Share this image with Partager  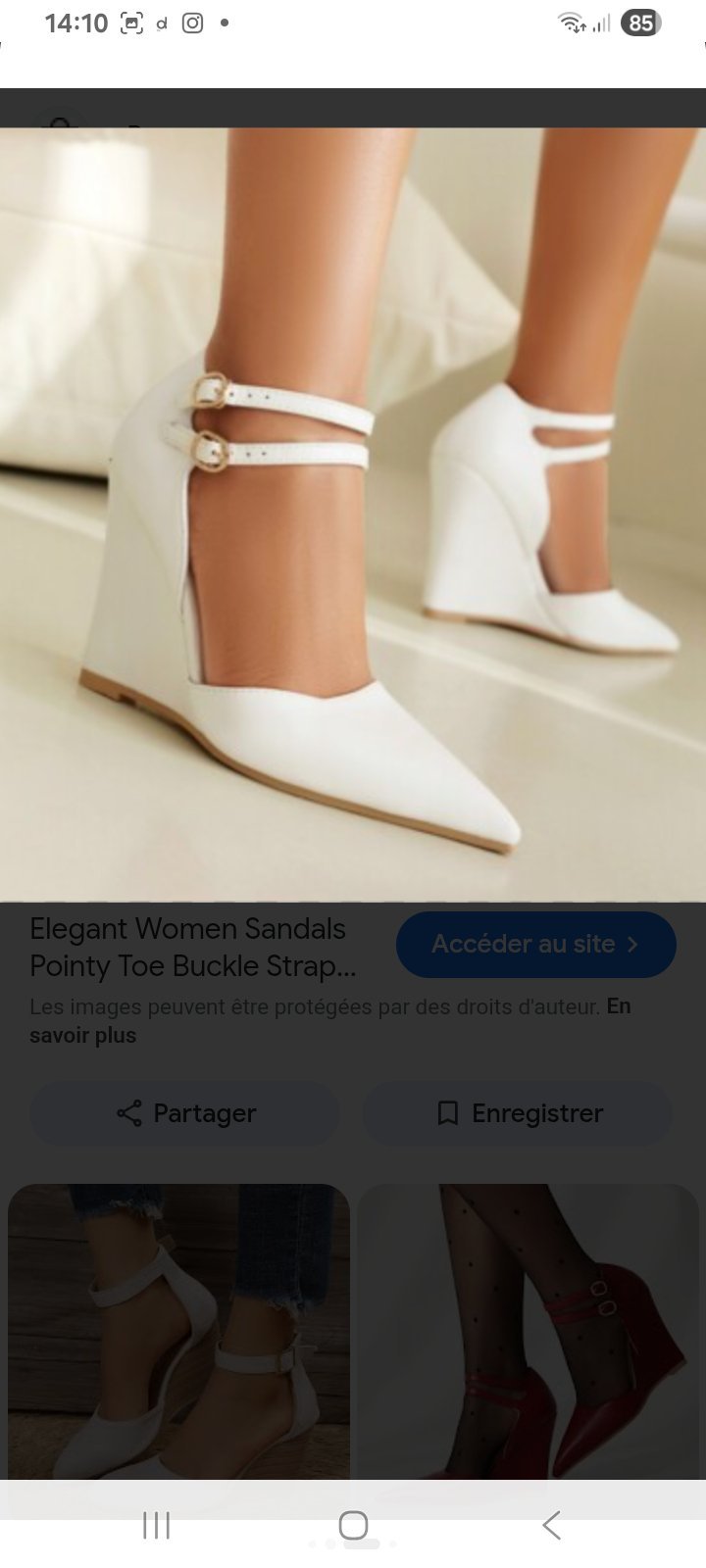coord(185,1113)
